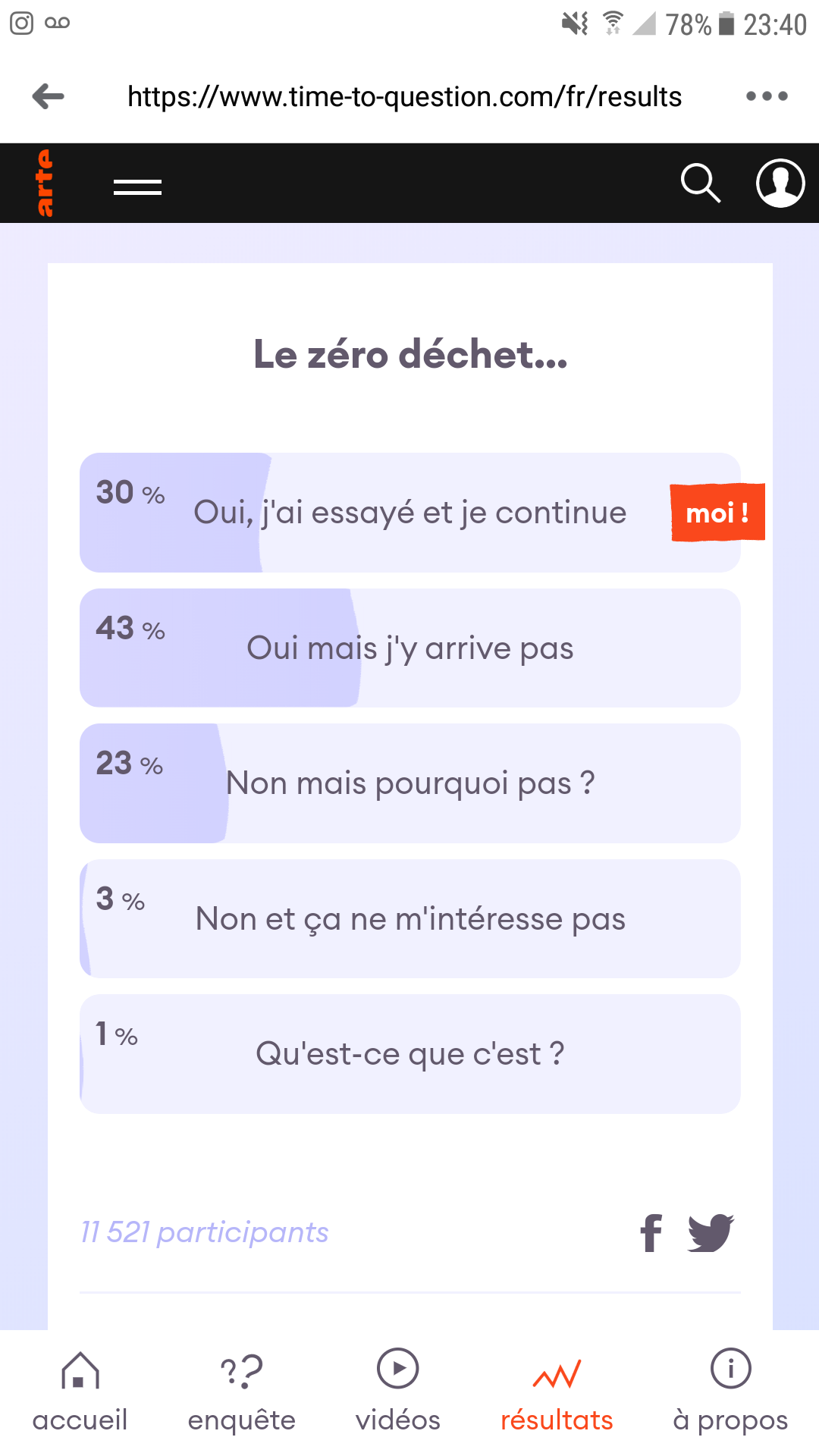This screenshot has width=819, height=1456.
Task: Open the user profile icon
Action: (780, 183)
